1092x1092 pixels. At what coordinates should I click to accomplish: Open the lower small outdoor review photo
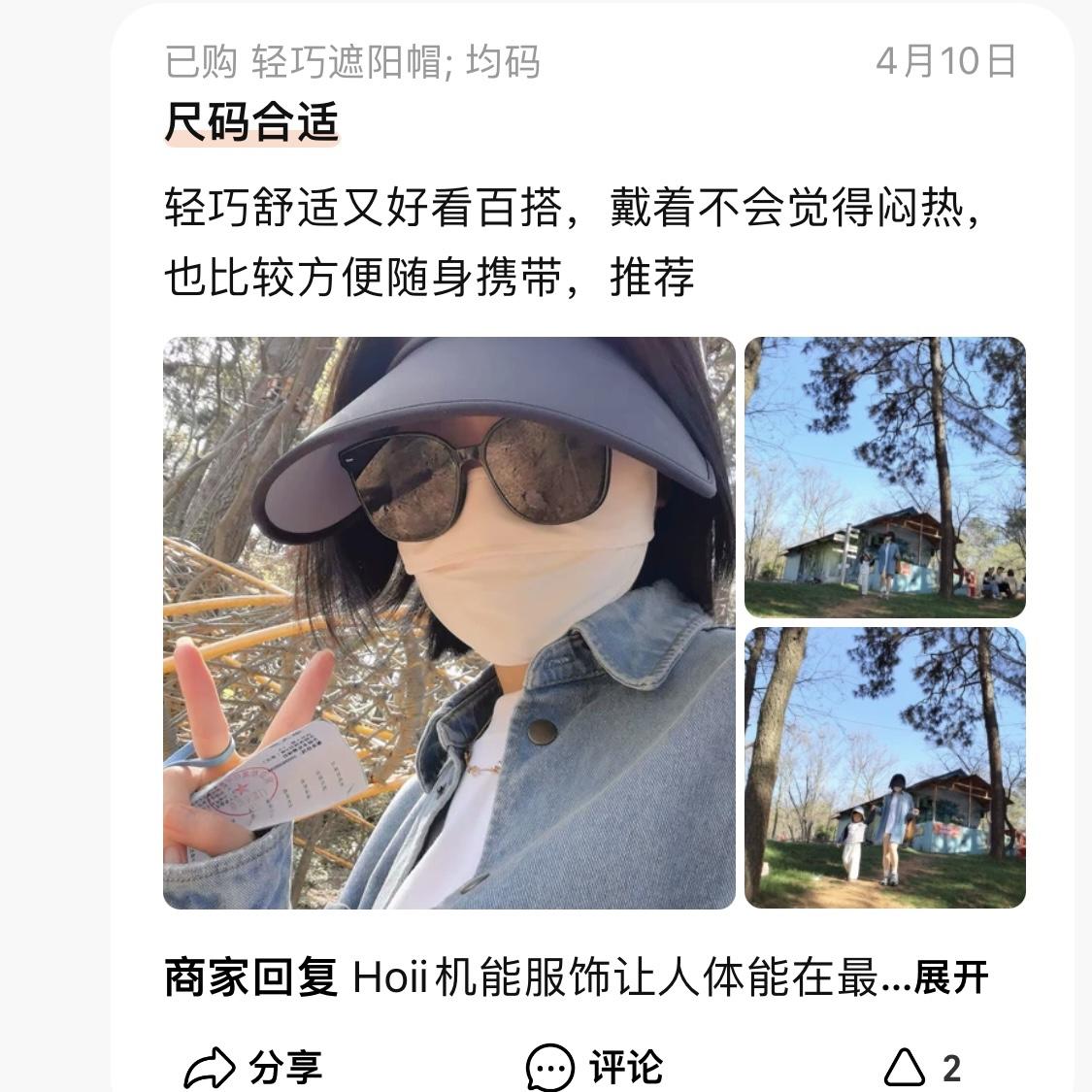coord(884,767)
